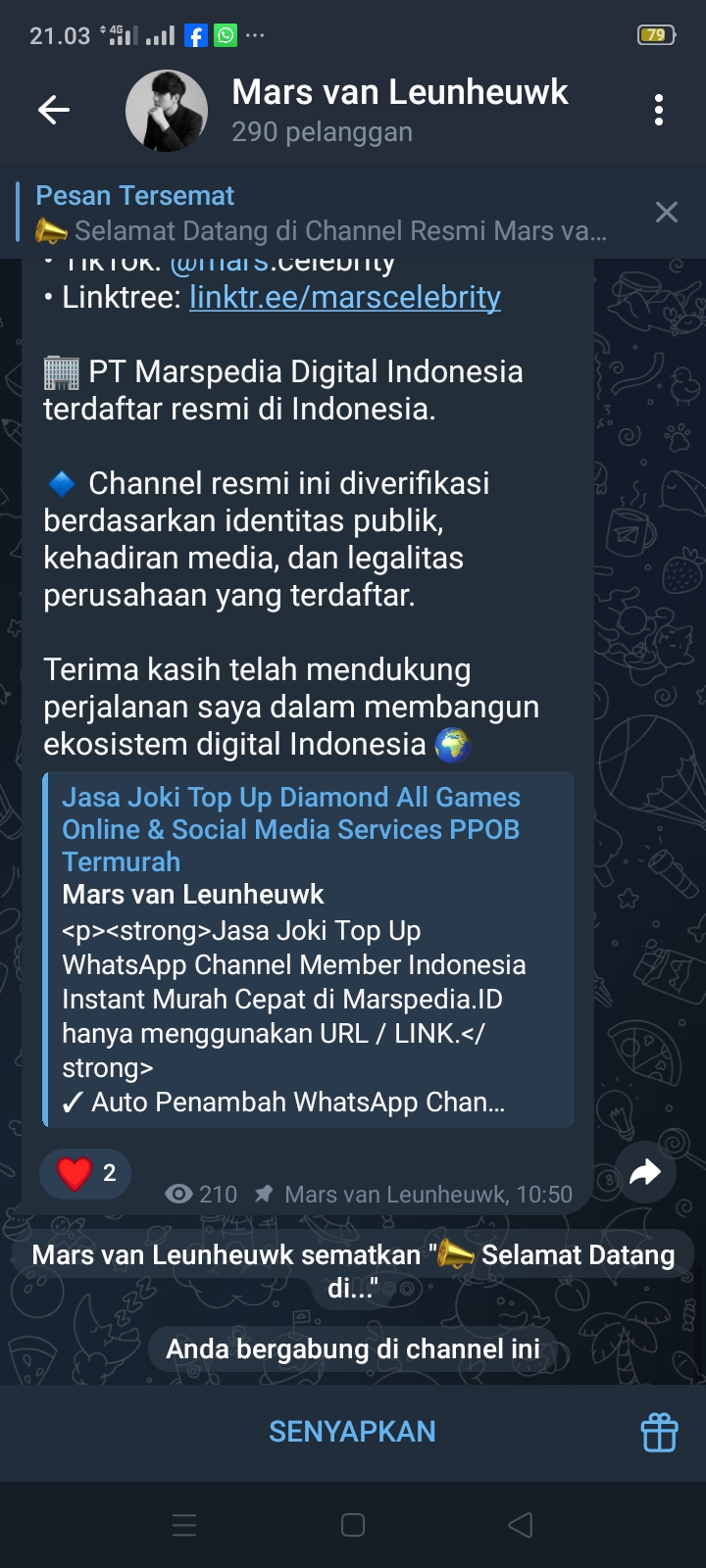Viewport: 706px width, 1568px height.
Task: Open the gift icon
Action: coord(659,1432)
